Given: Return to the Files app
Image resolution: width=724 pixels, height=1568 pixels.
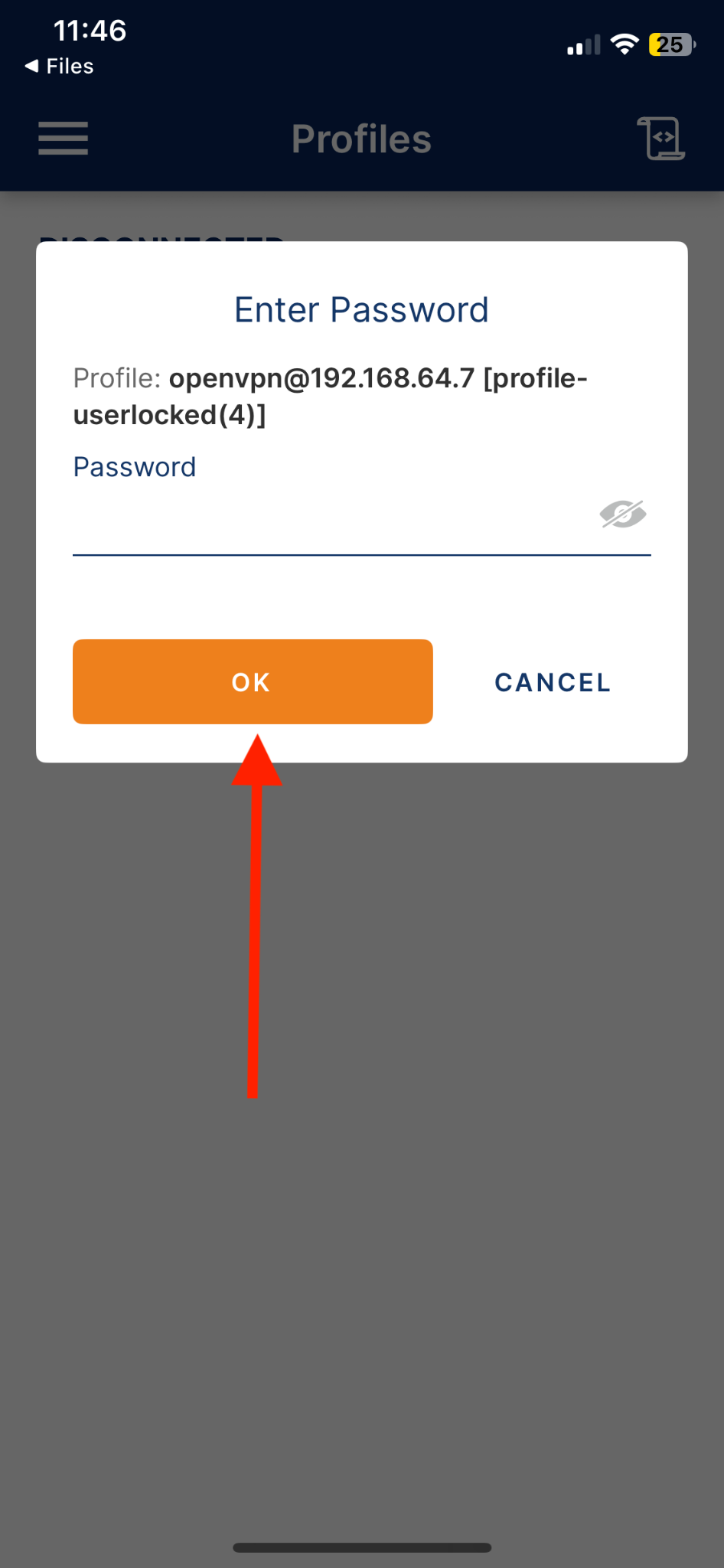Looking at the screenshot, I should [60, 67].
